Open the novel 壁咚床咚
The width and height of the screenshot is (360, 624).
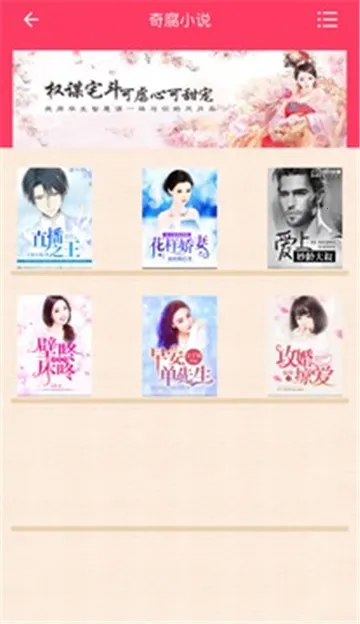pyautogui.click(x=54, y=345)
